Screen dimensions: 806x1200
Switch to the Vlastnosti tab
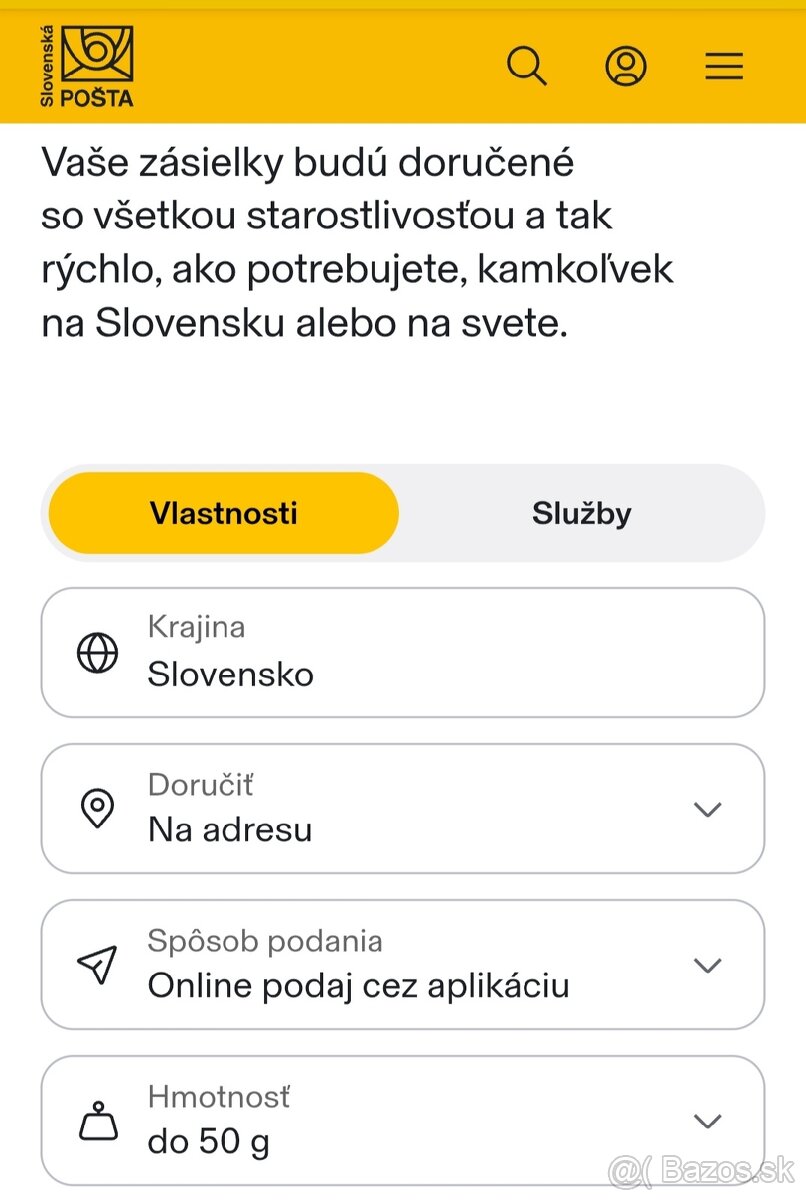coord(222,513)
